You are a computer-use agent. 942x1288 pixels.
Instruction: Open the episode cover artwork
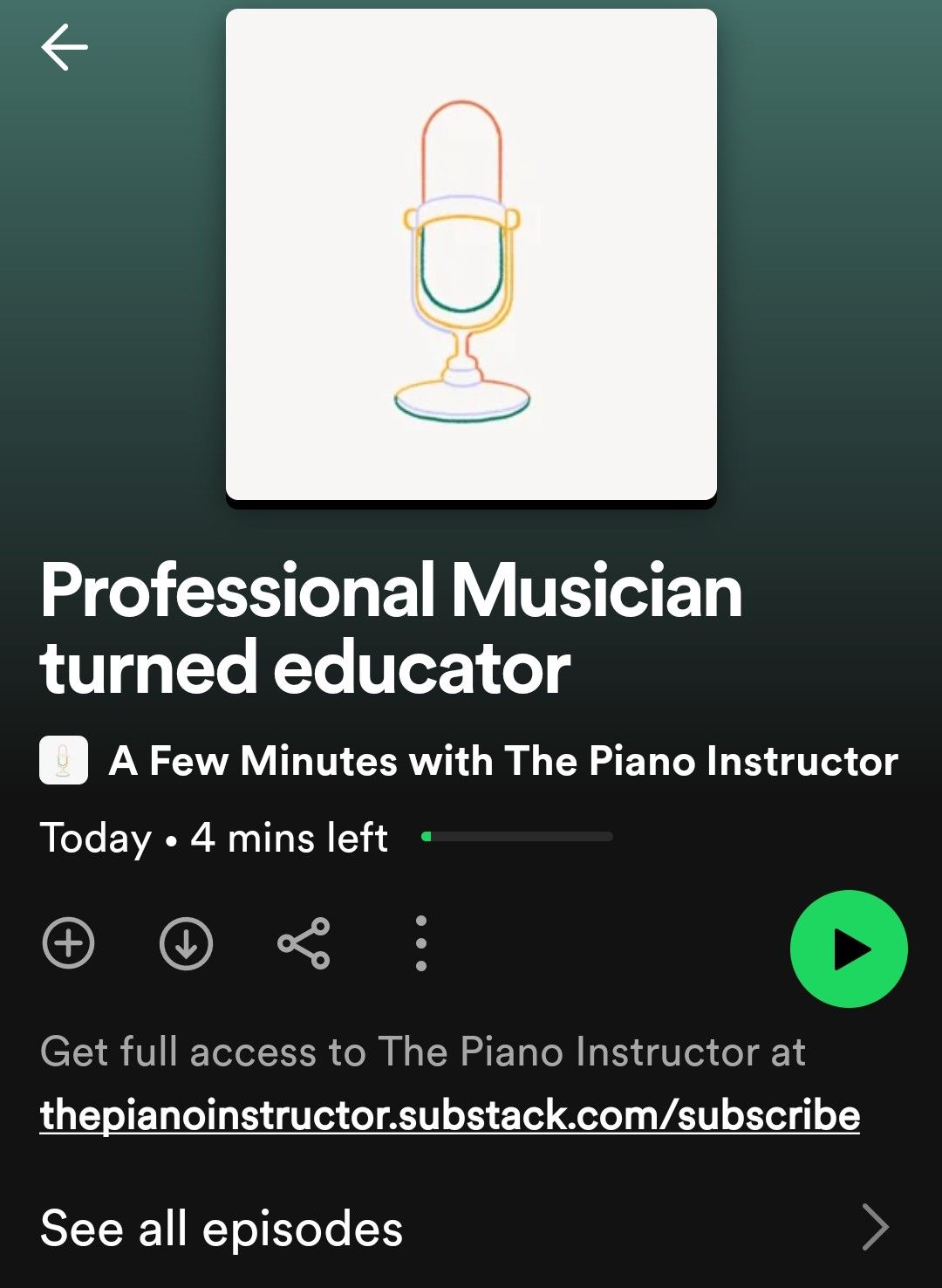[470, 255]
